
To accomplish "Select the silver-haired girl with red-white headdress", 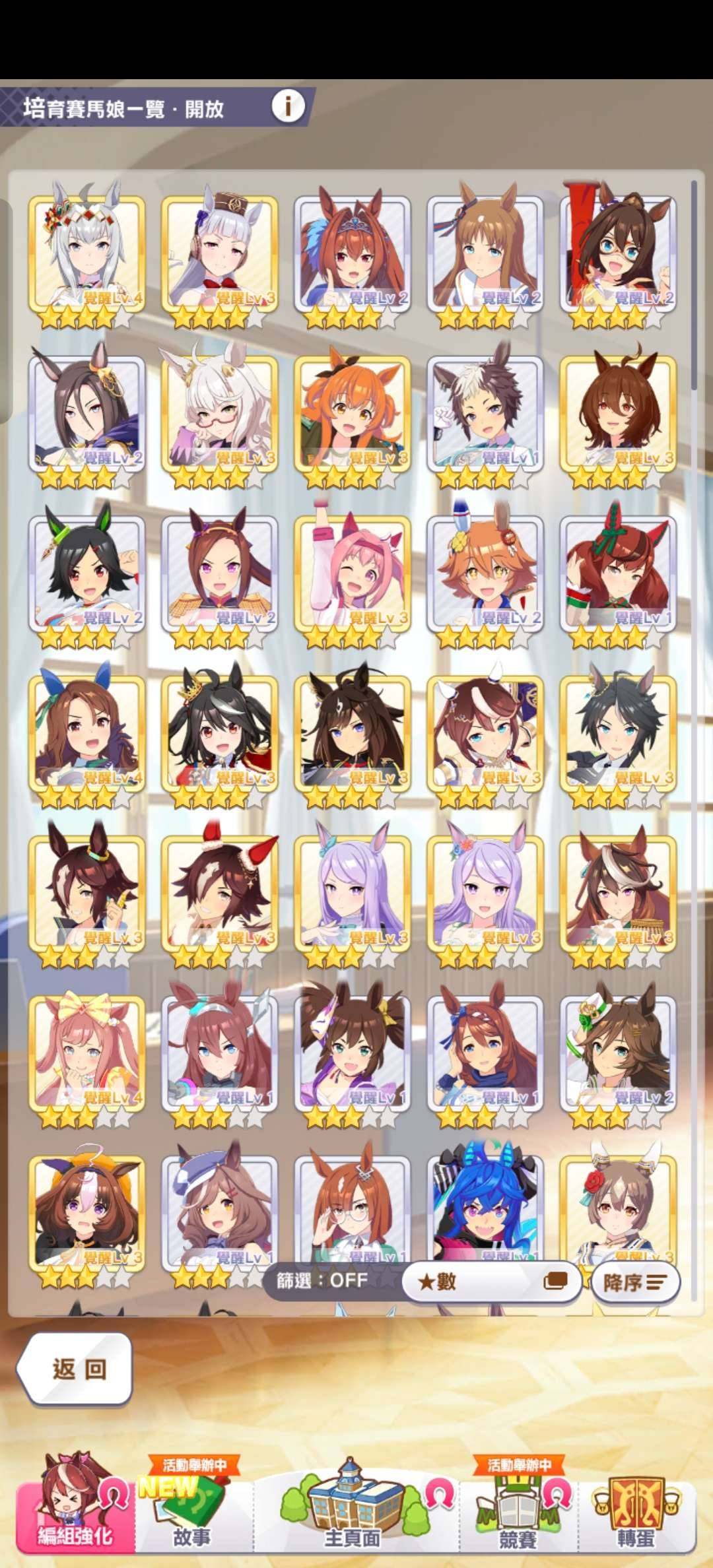I will (x=86, y=254).
